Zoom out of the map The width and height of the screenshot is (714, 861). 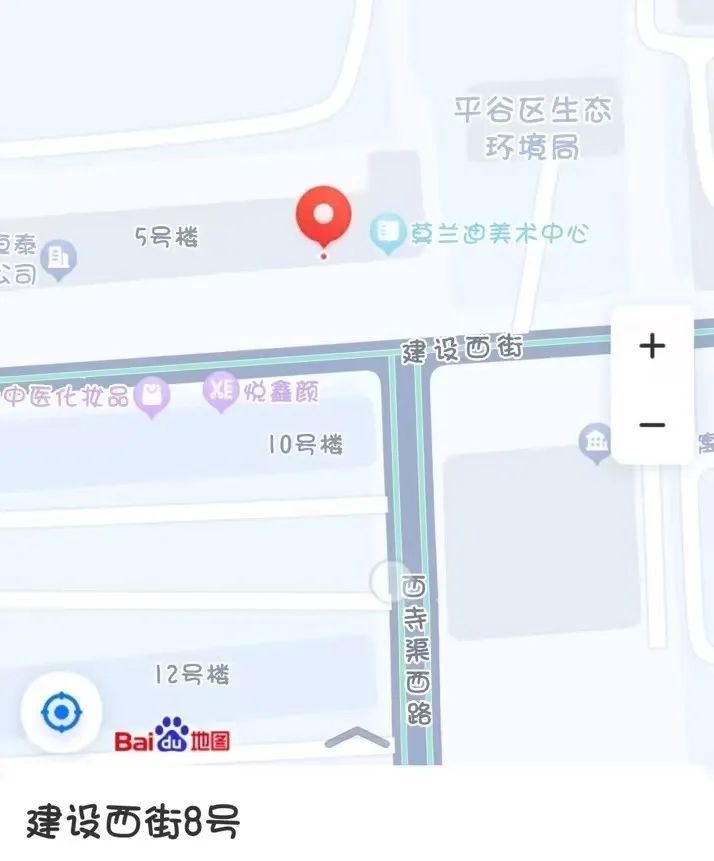click(x=652, y=425)
